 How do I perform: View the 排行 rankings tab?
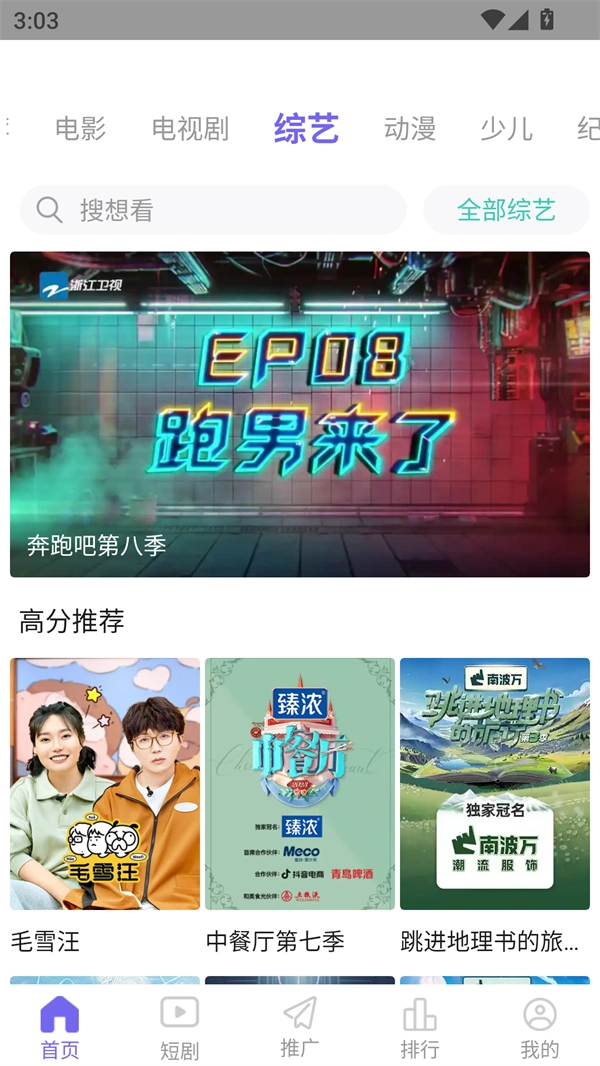tap(420, 1027)
